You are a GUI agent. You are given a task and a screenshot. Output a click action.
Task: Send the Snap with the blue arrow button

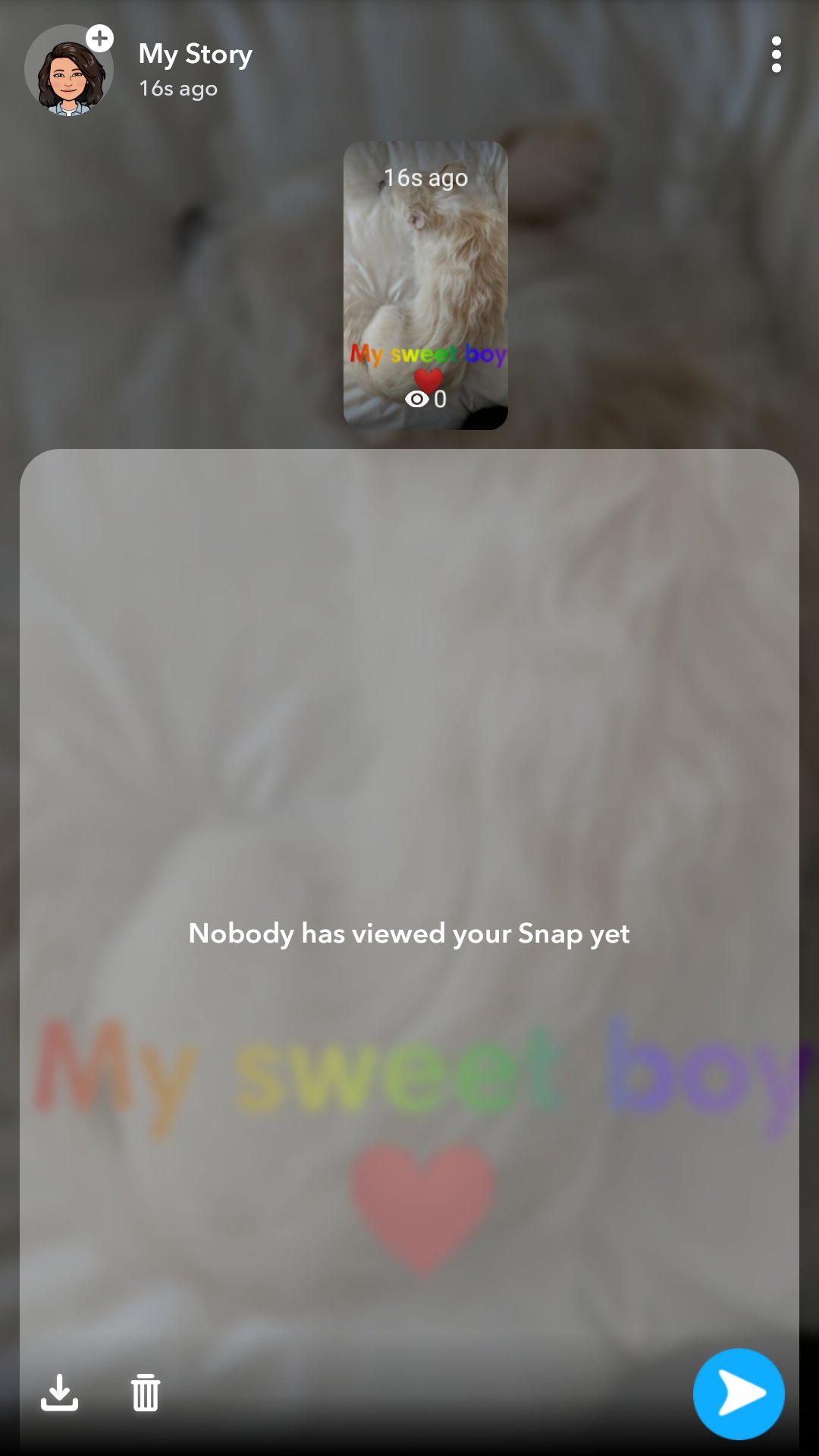738,1394
